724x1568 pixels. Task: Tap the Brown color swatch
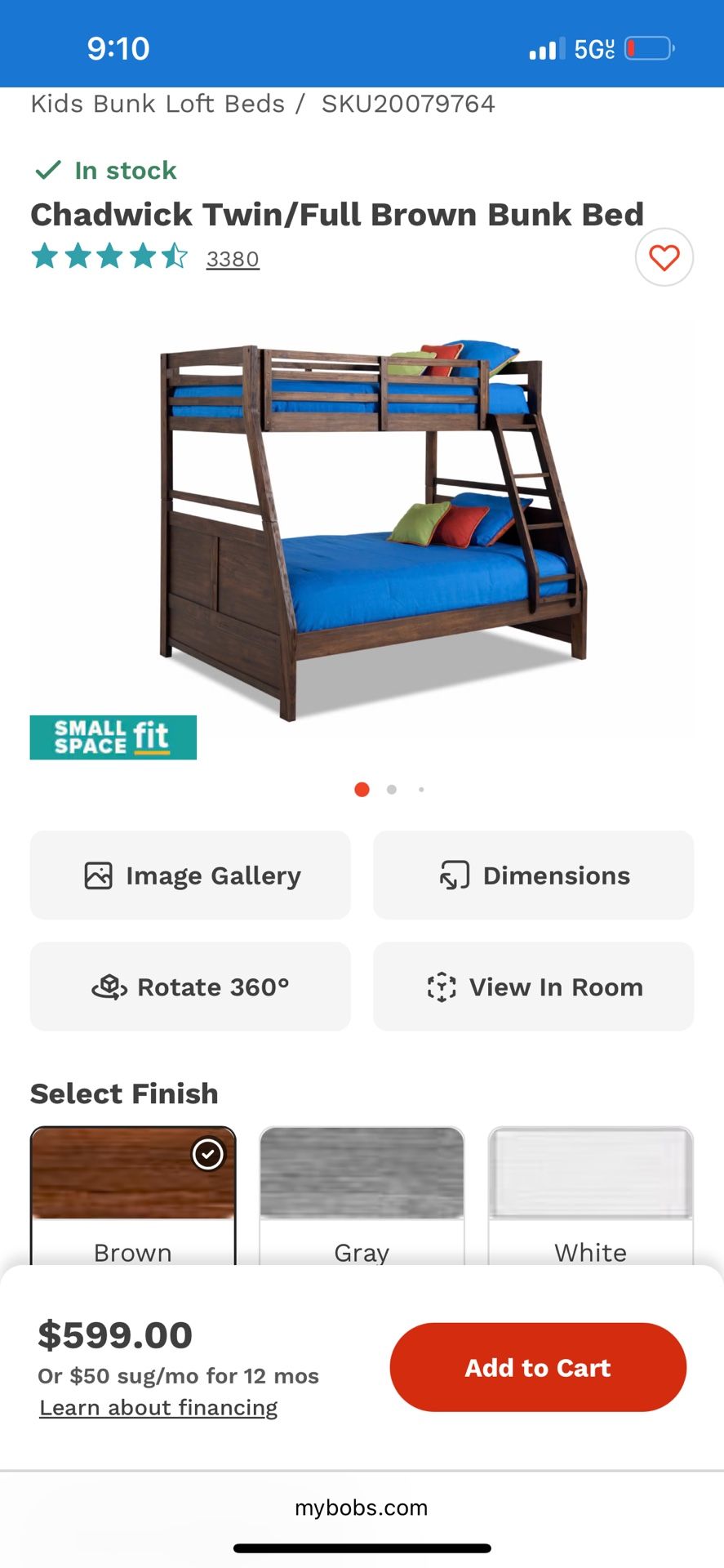pos(132,1174)
